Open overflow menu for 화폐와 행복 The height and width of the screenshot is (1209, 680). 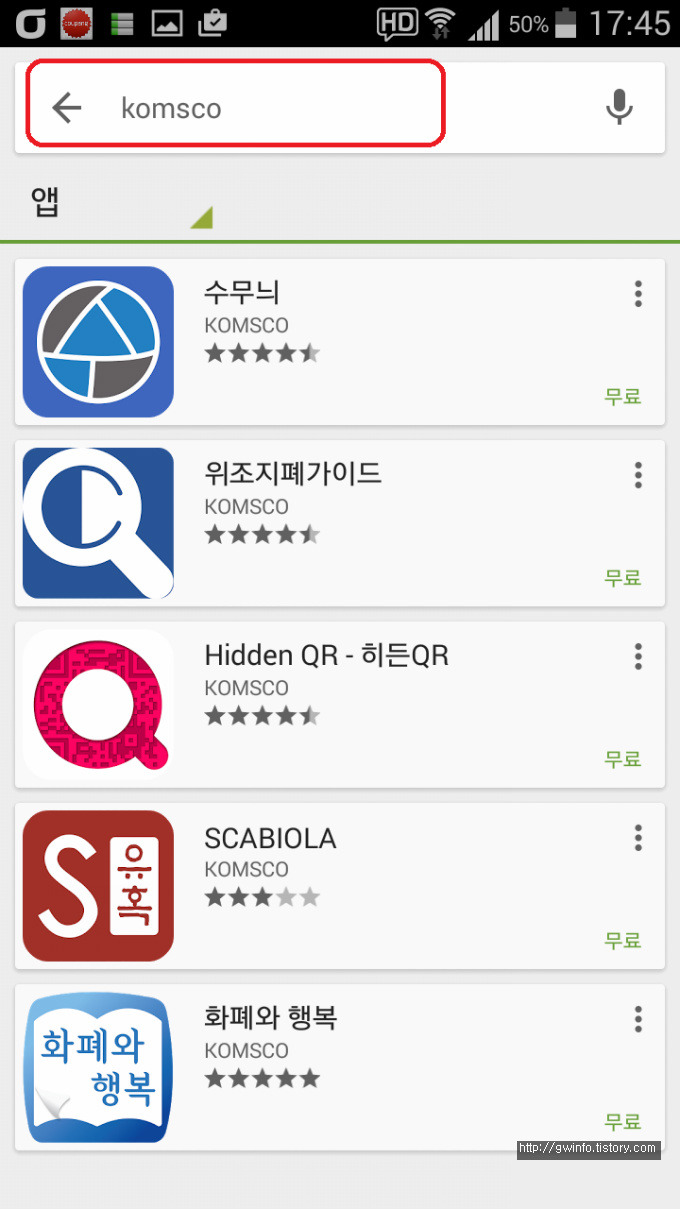pyautogui.click(x=638, y=1019)
